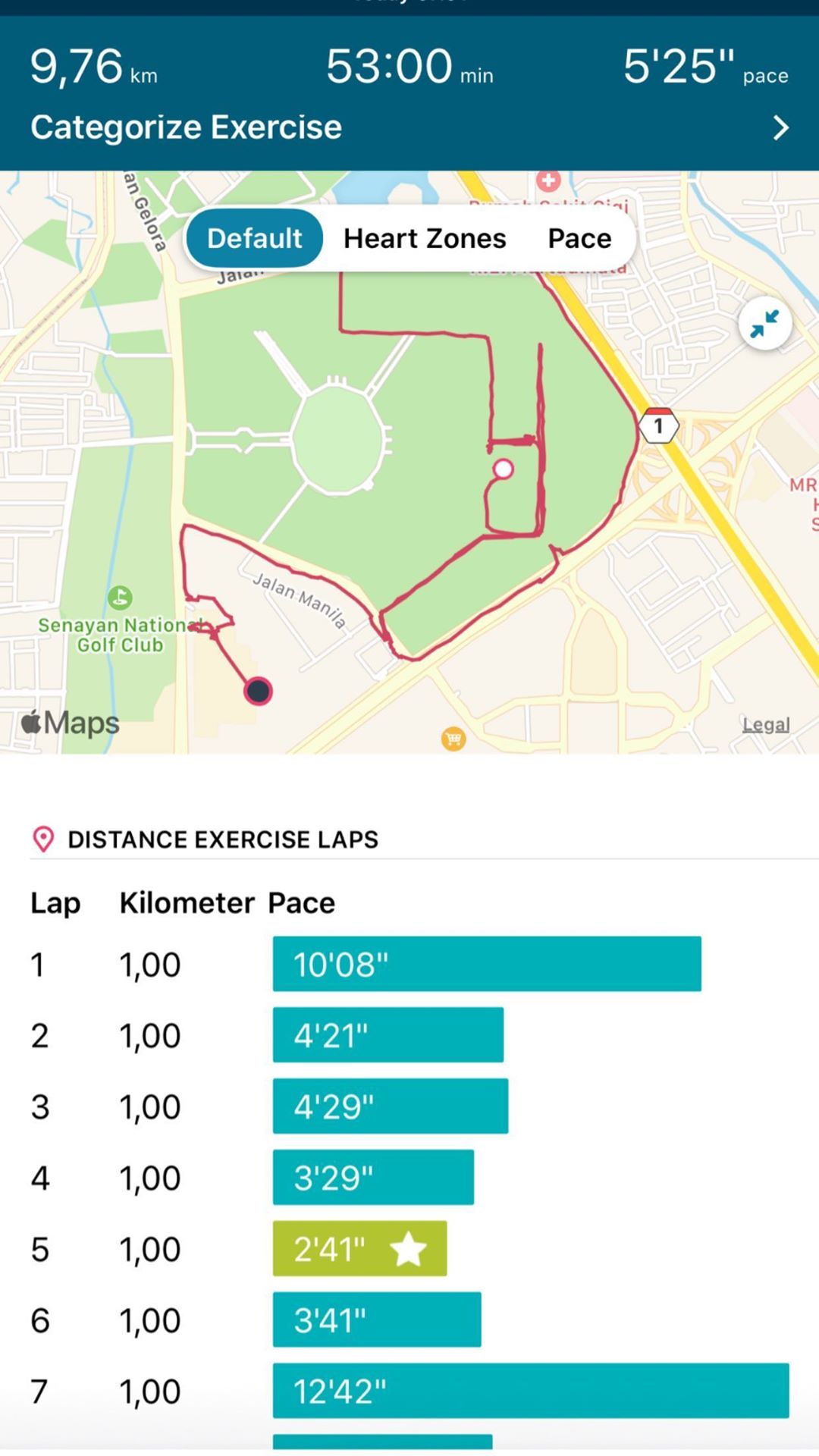Open Categorize Exercise
This screenshot has height=1456, width=819.
[409, 127]
